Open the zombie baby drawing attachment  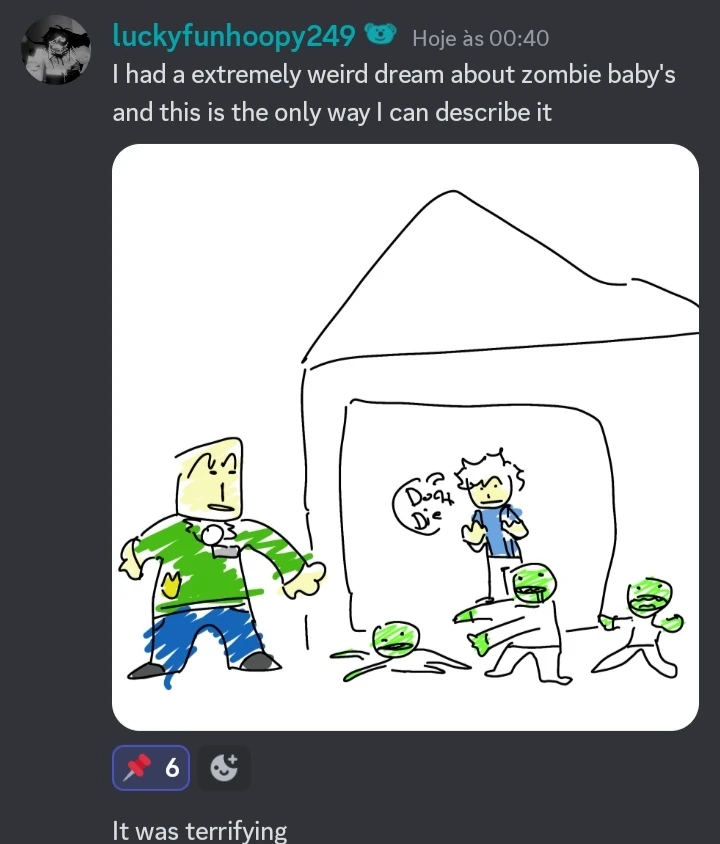[x=405, y=437]
